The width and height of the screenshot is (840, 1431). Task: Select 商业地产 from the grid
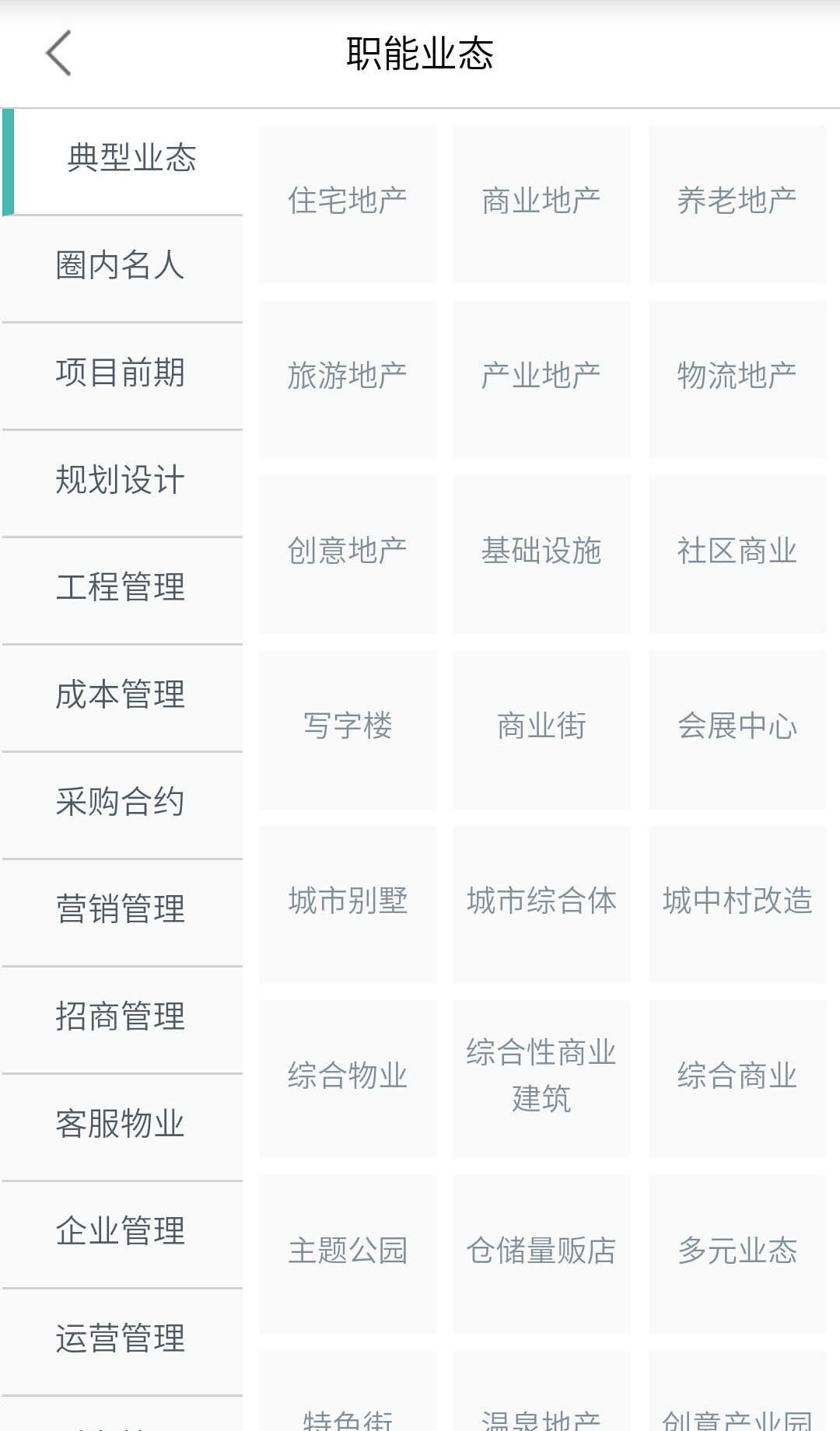click(x=541, y=202)
